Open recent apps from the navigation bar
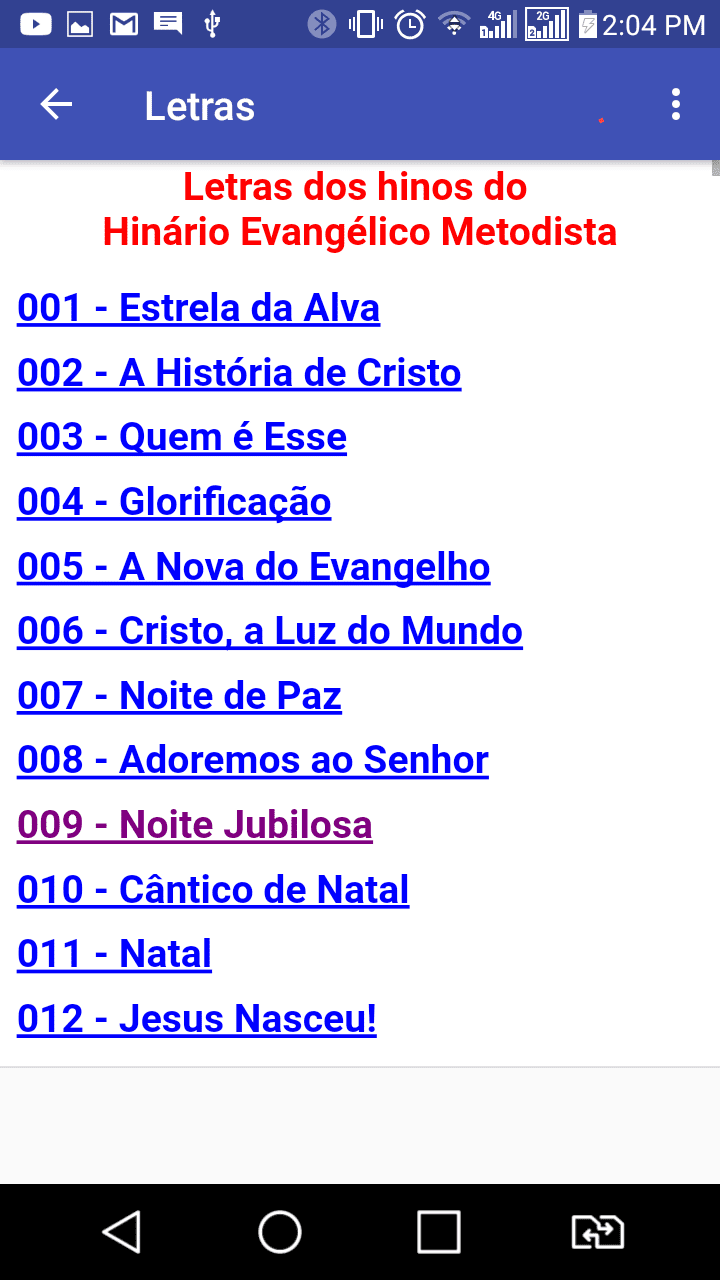This screenshot has width=720, height=1280. pos(438,1232)
